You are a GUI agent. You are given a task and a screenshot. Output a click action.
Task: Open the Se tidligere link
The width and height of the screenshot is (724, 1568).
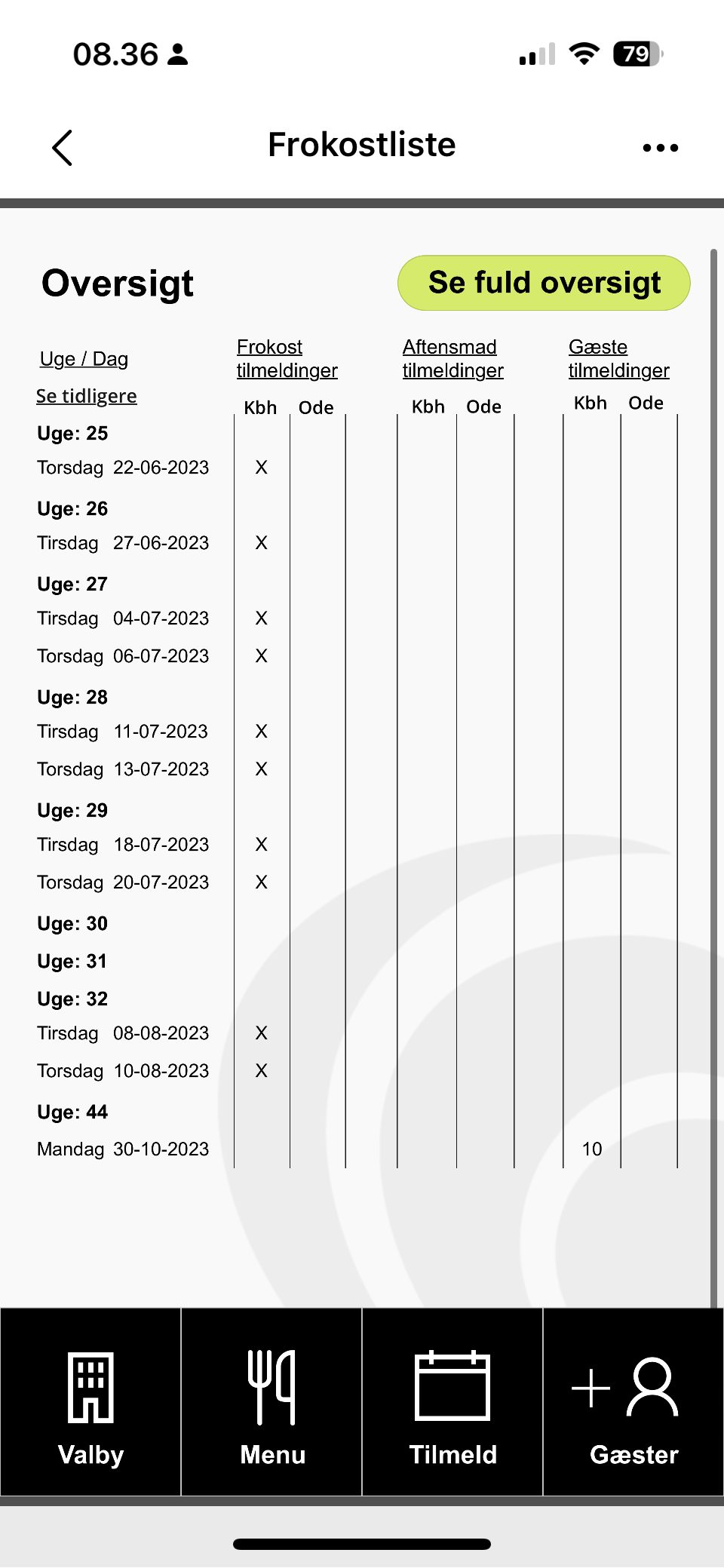point(87,396)
